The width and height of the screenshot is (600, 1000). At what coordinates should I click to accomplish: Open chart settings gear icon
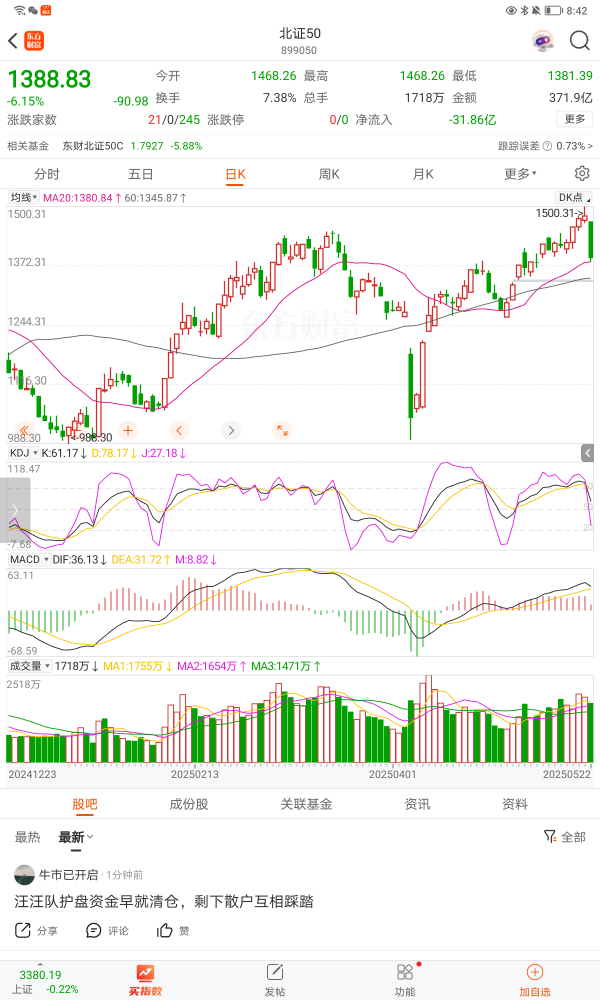[582, 174]
